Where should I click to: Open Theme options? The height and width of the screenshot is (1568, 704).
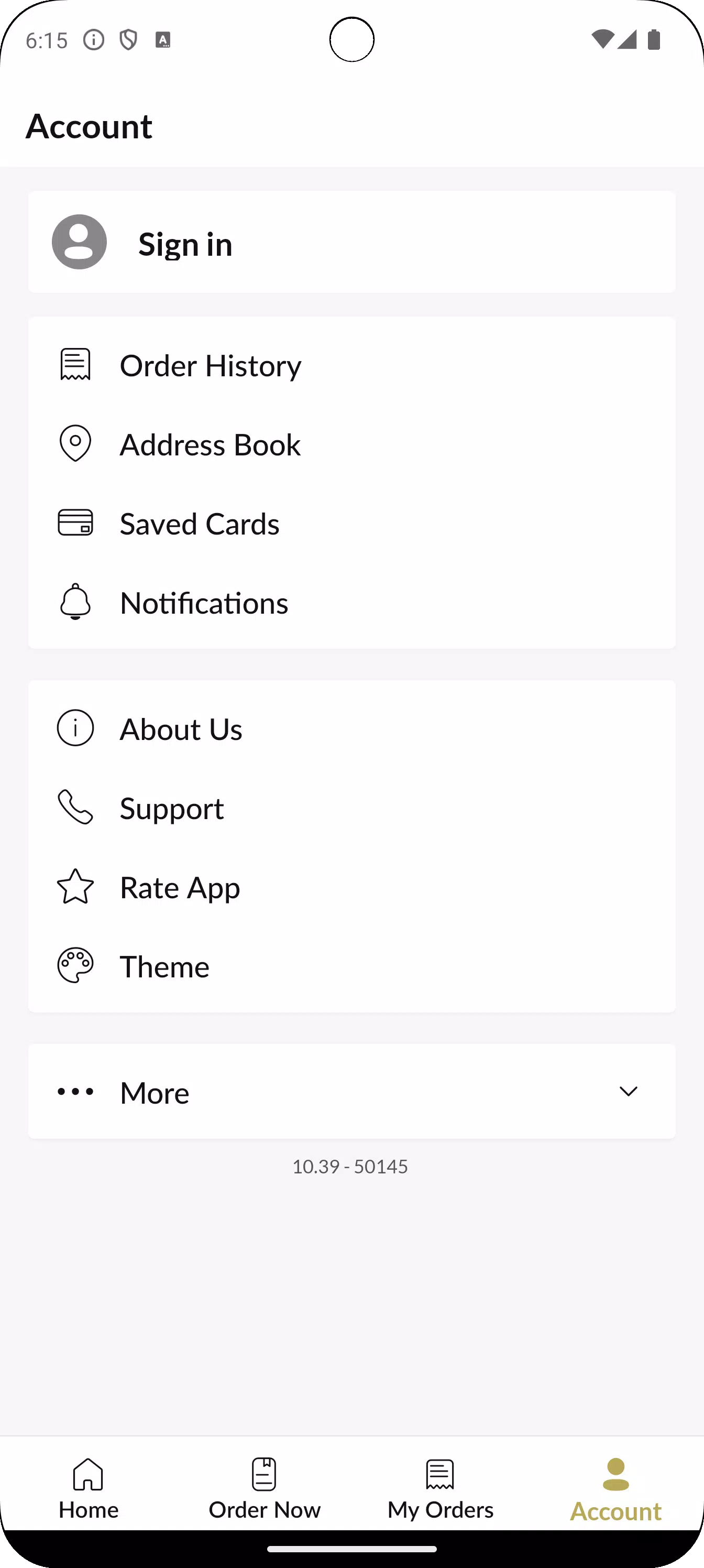tap(351, 966)
